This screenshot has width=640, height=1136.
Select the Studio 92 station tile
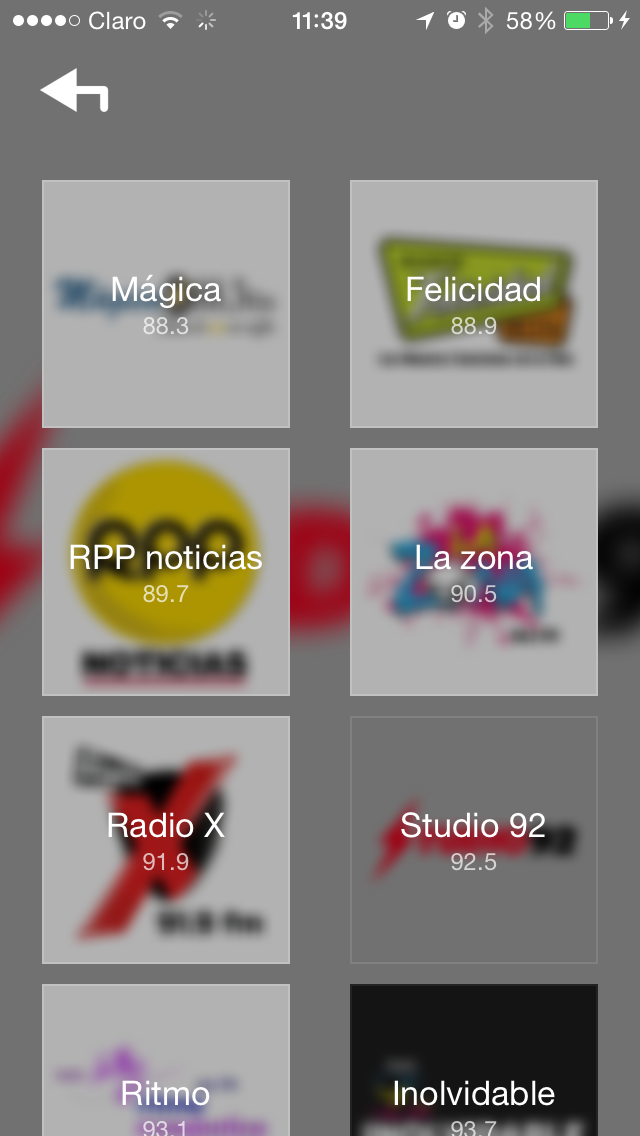click(474, 840)
